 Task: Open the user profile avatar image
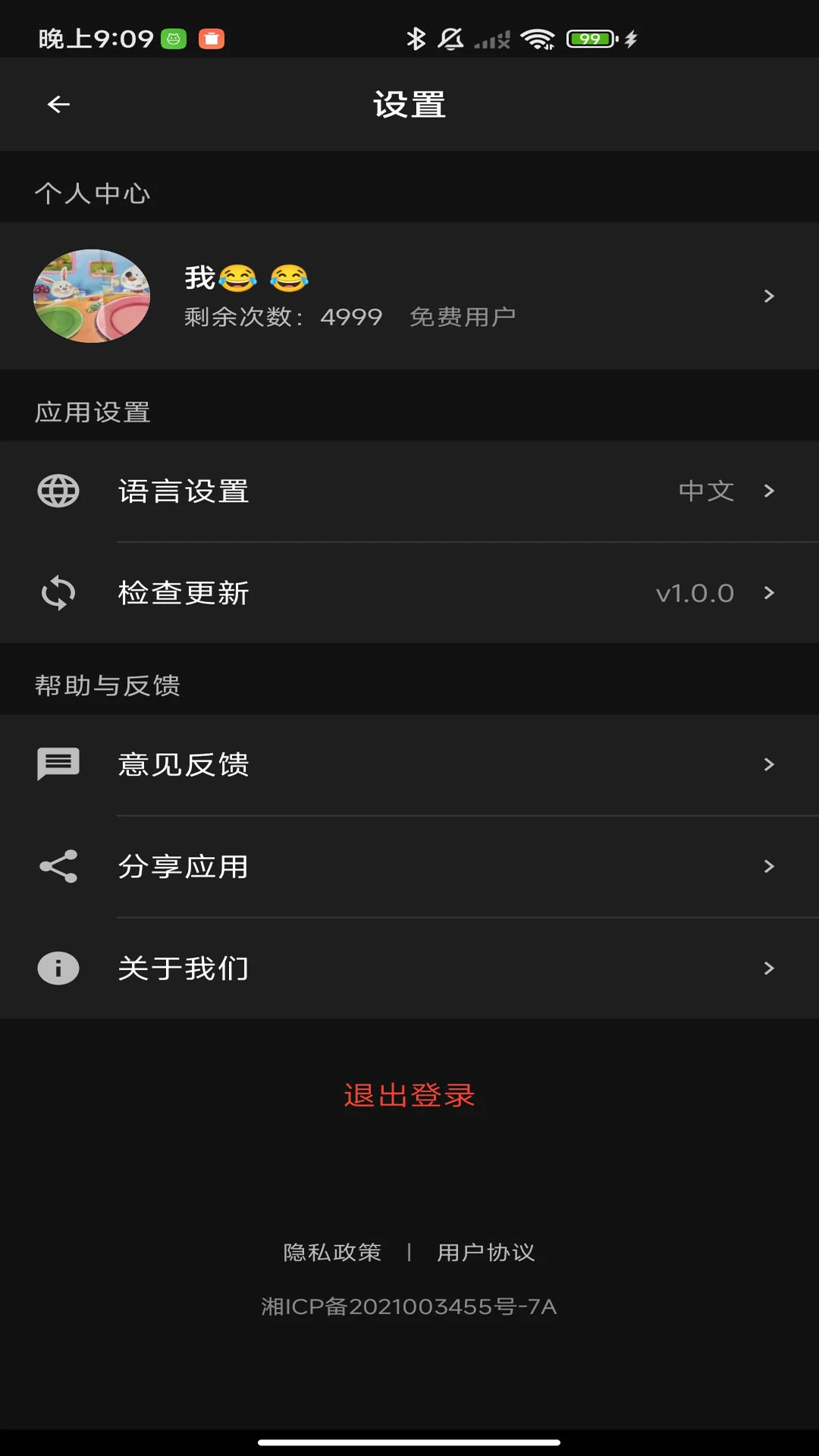92,296
